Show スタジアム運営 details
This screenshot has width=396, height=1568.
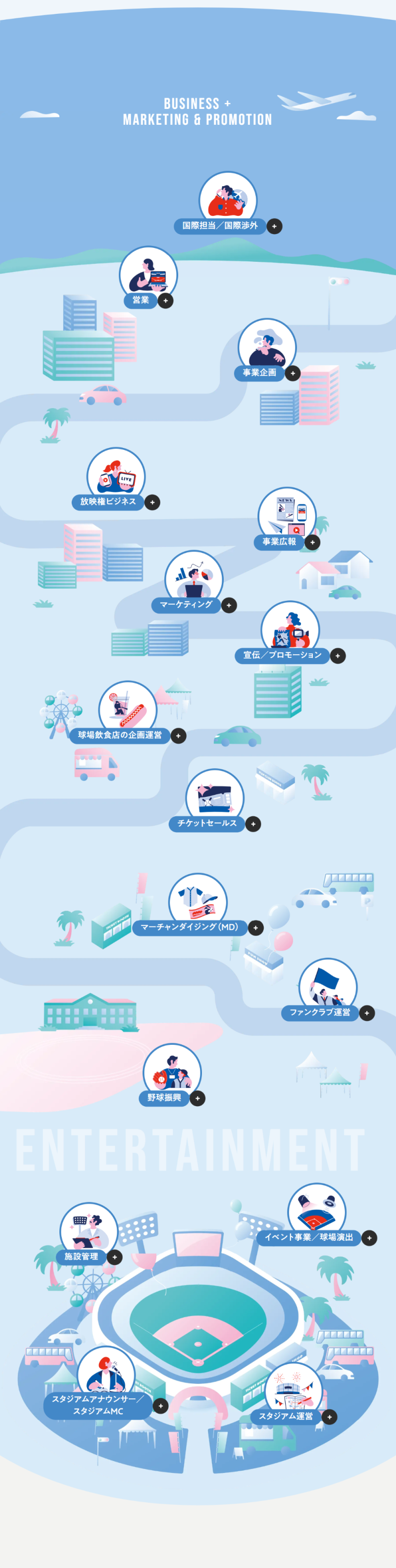point(329,1417)
